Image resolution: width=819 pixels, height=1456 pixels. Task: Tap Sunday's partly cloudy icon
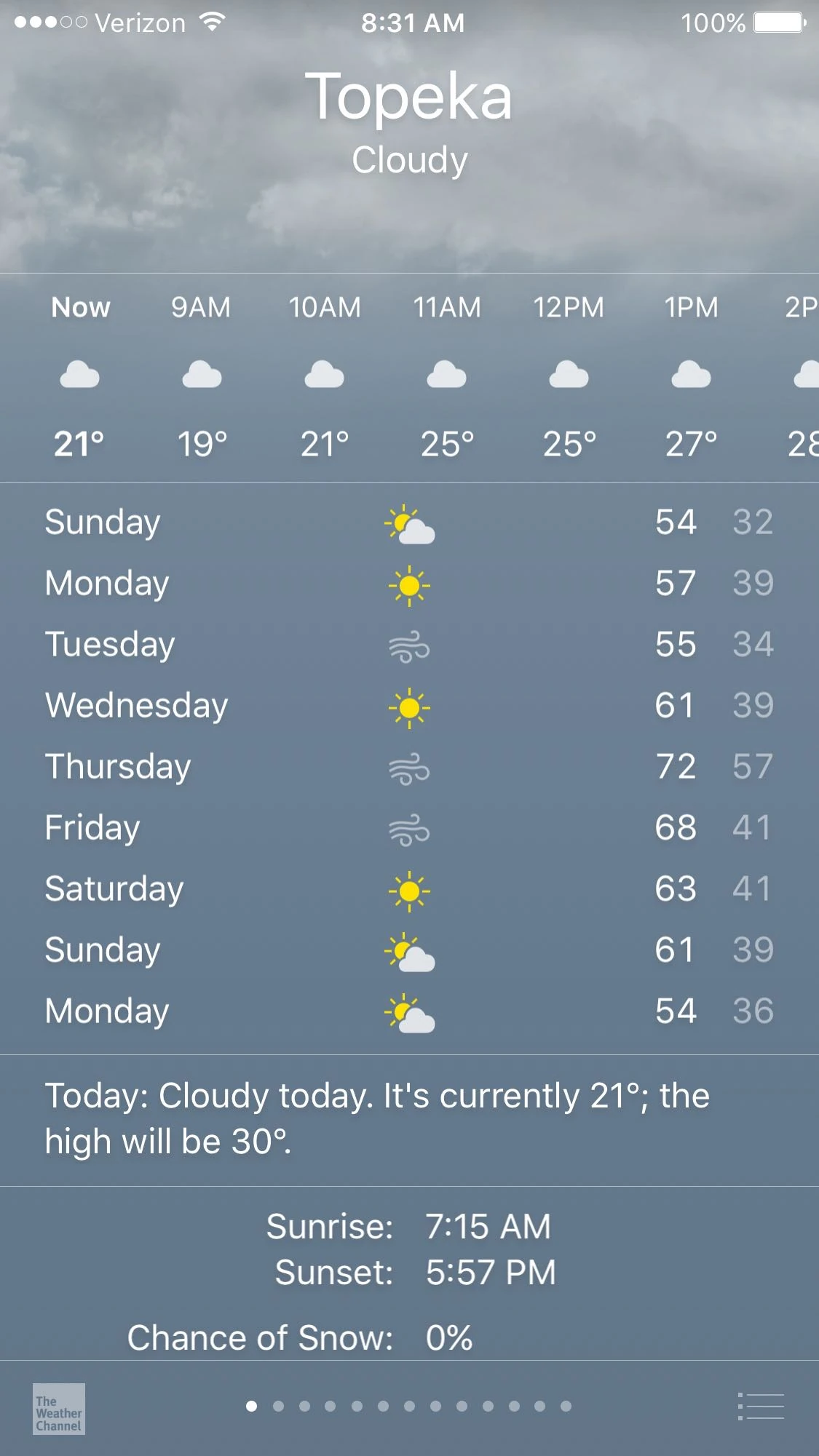coord(409,522)
